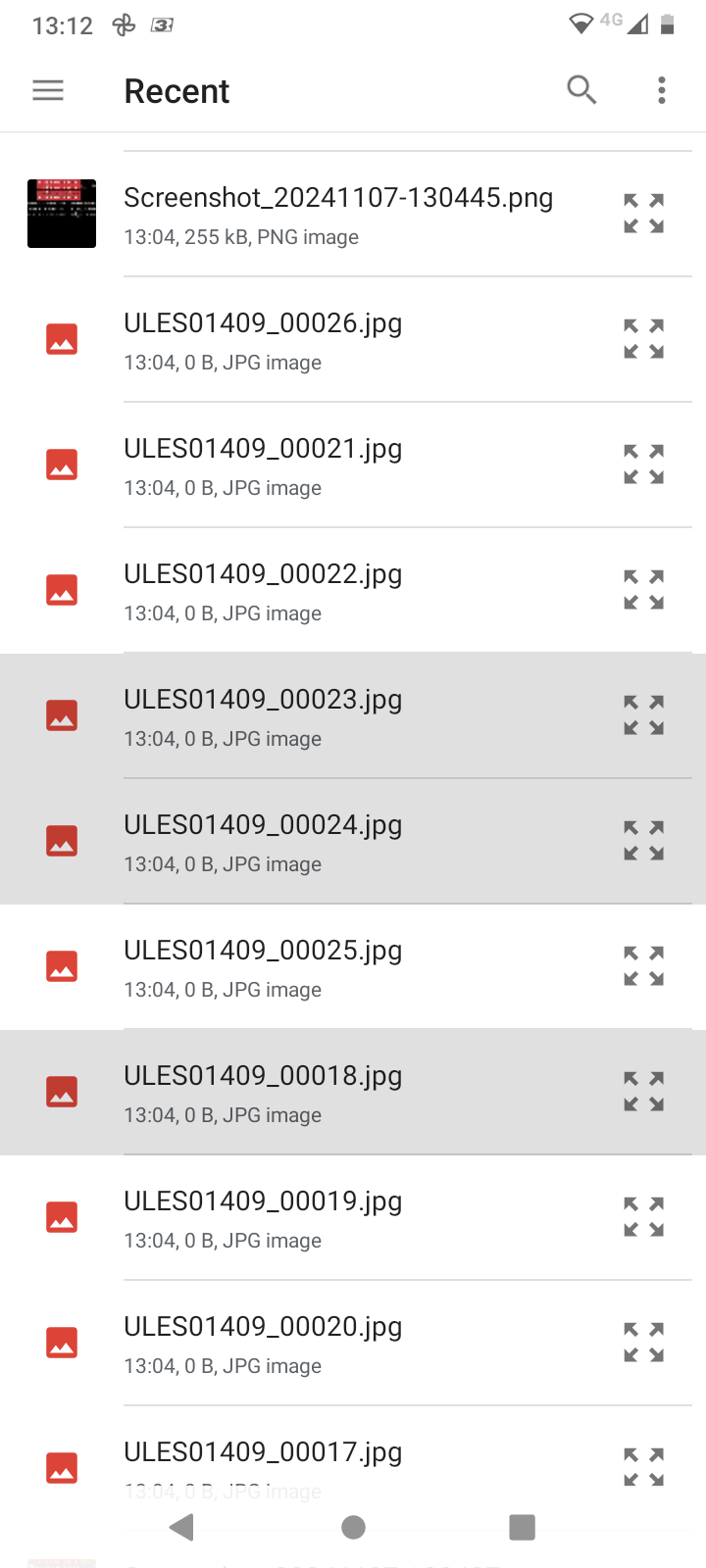Open the more options overflow menu

[662, 90]
